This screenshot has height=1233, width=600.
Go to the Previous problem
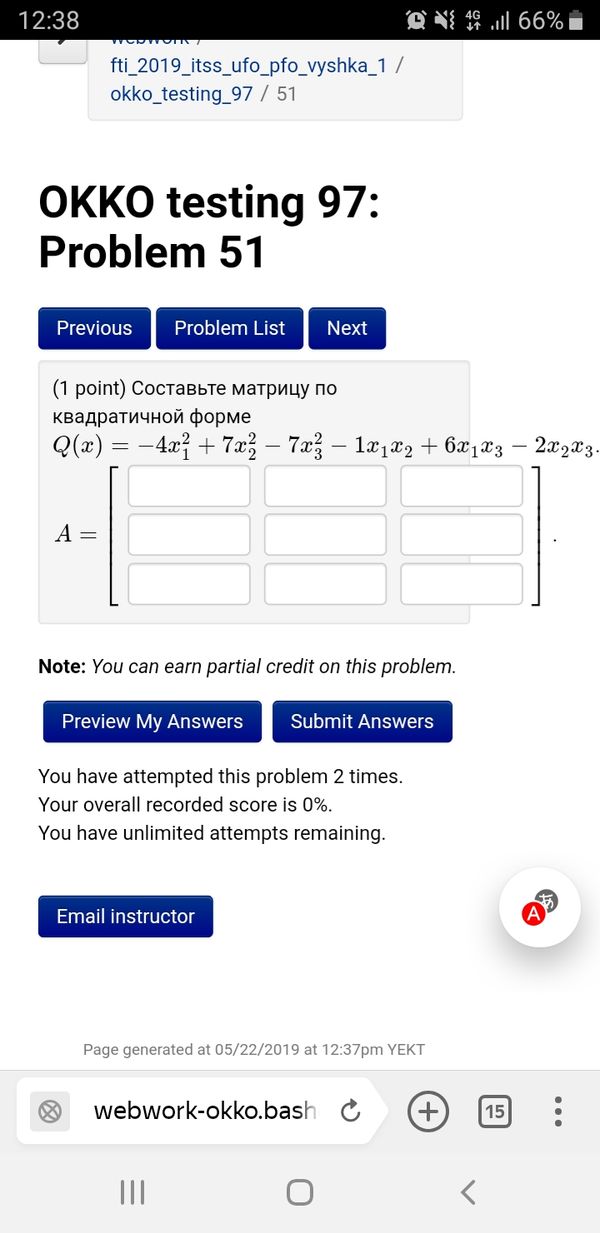(x=94, y=328)
